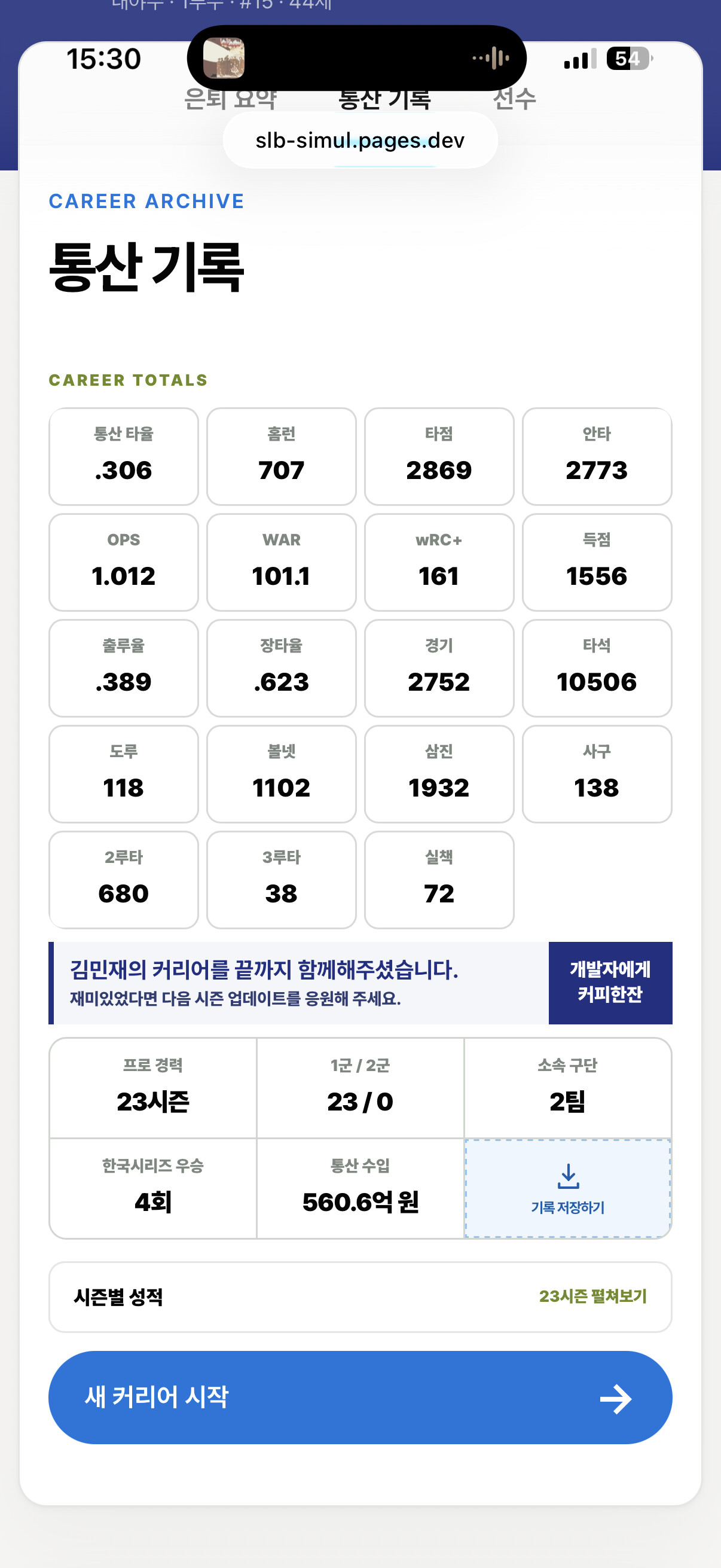The height and width of the screenshot is (1568, 721).
Task: Tap the slb-simul.pages.dev address bar
Action: [360, 140]
